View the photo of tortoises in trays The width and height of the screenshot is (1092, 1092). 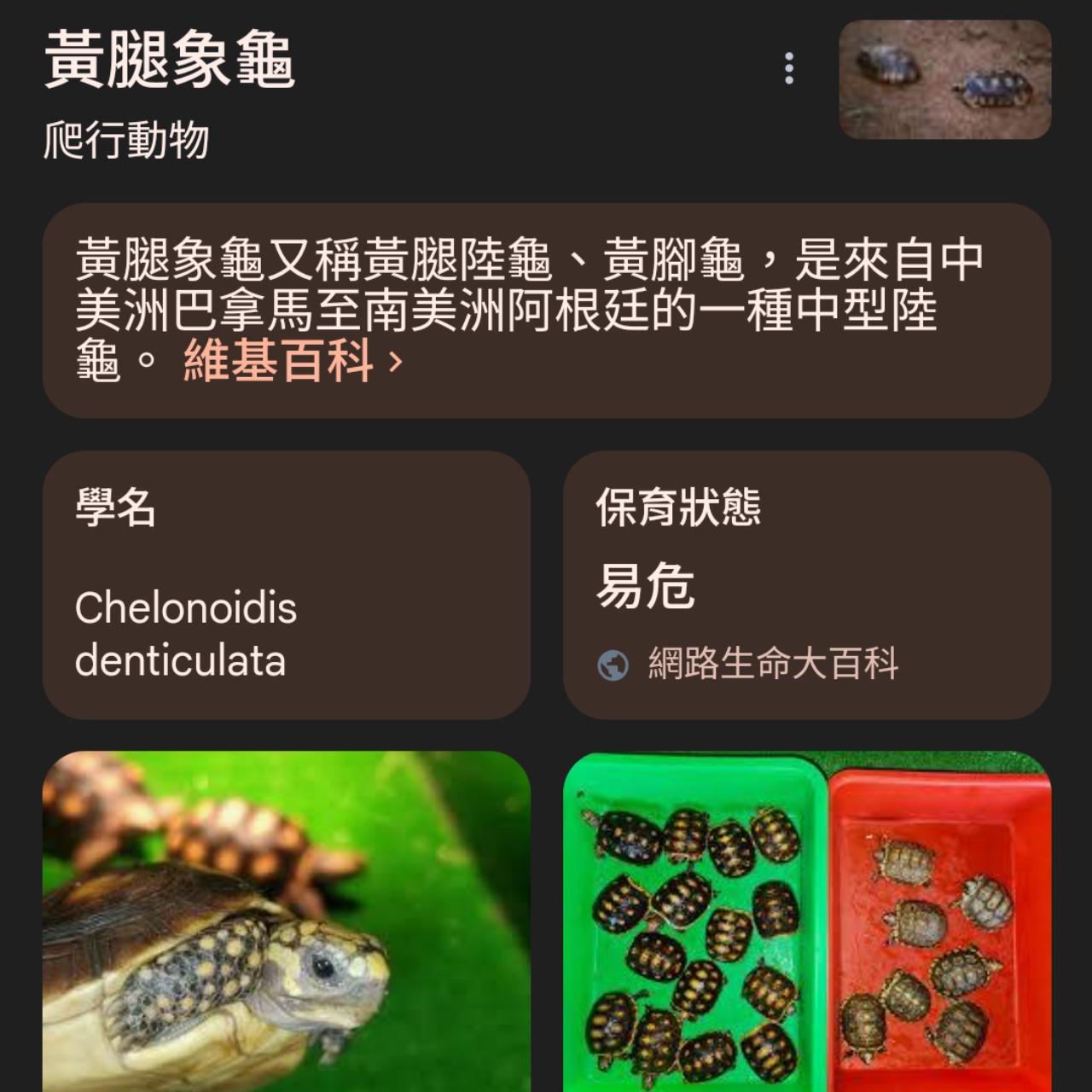click(807, 921)
